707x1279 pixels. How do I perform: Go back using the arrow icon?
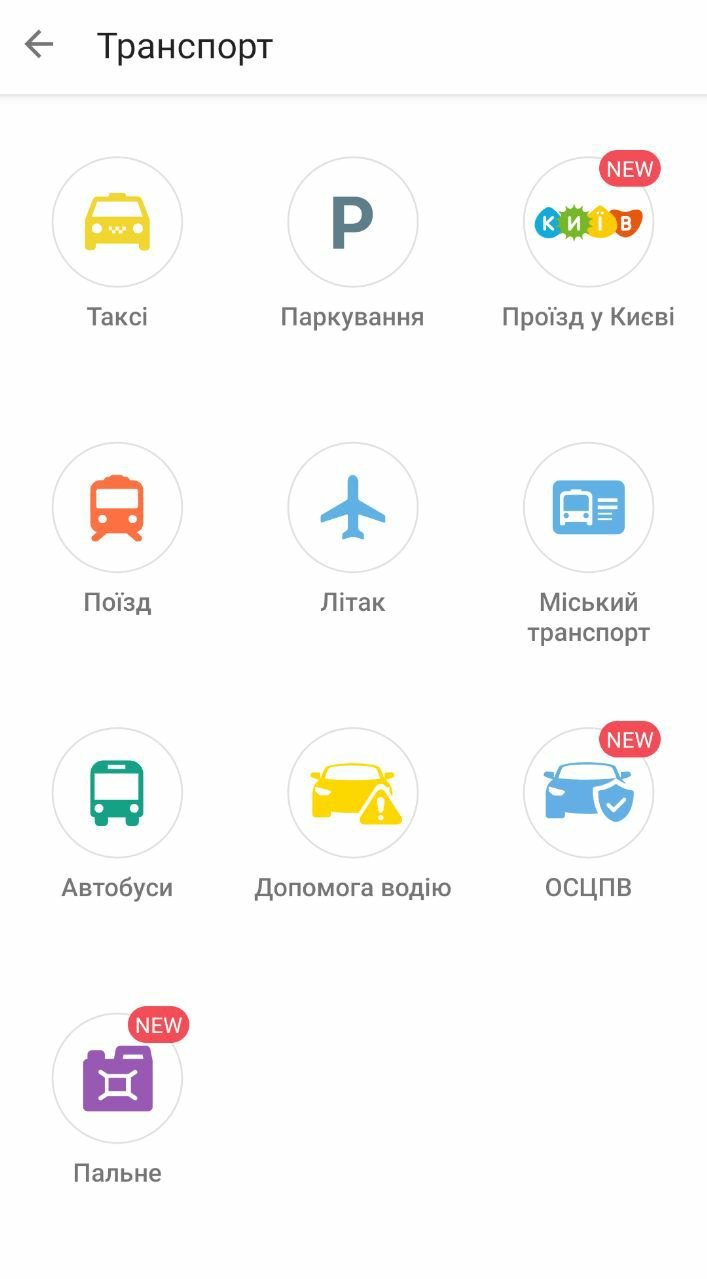pyautogui.click(x=39, y=45)
